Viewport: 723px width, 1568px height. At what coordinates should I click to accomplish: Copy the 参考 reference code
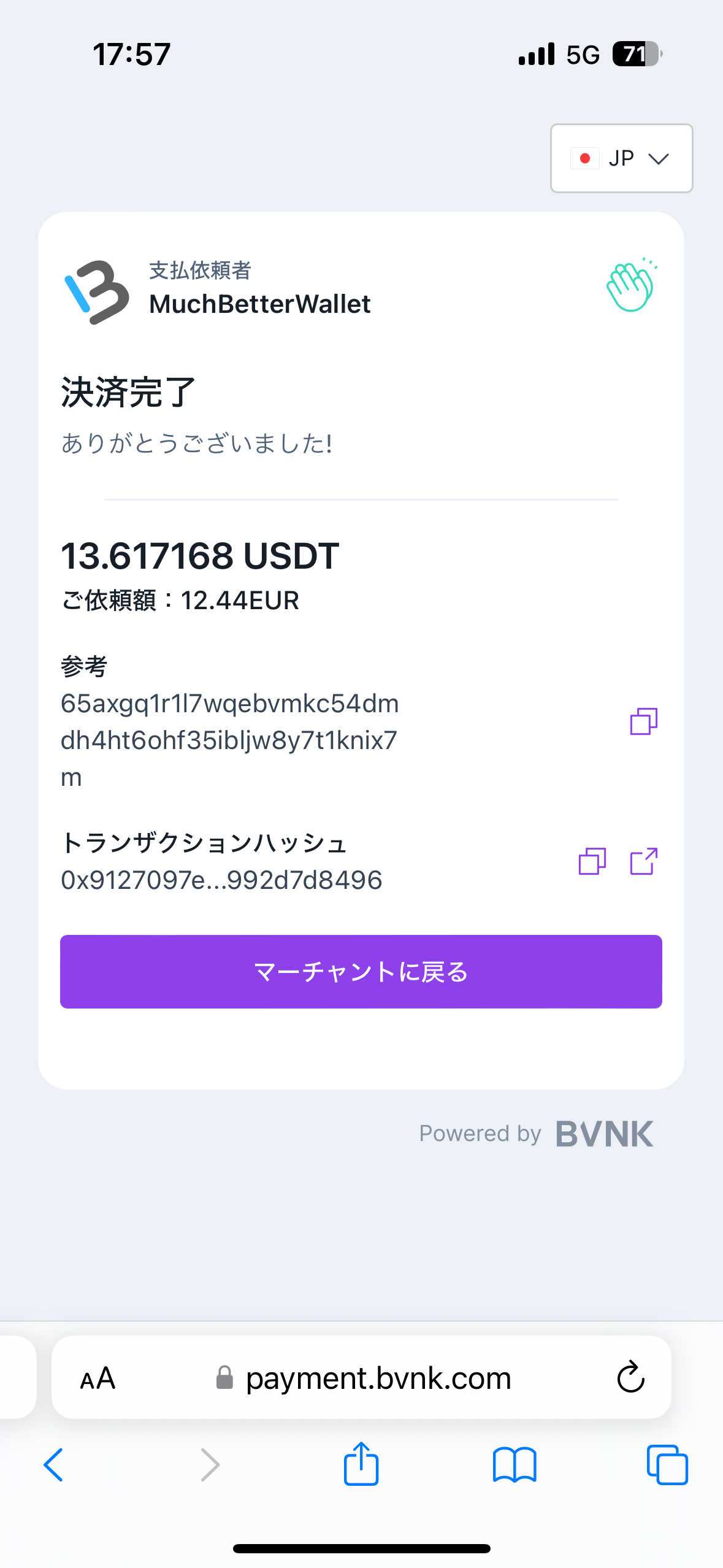click(x=643, y=721)
